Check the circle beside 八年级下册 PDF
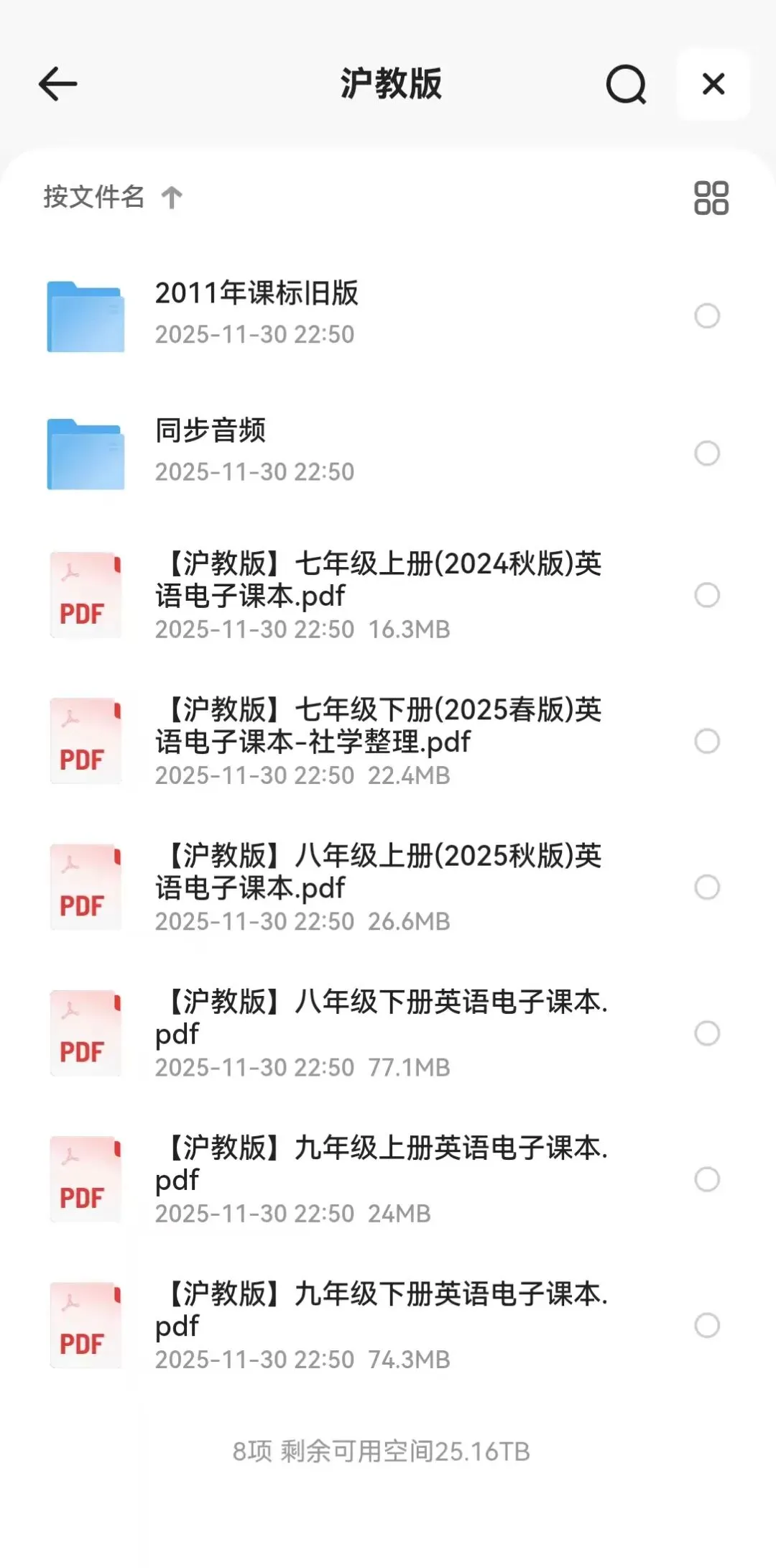Image resolution: width=776 pixels, height=1568 pixels. pyautogui.click(x=707, y=1033)
